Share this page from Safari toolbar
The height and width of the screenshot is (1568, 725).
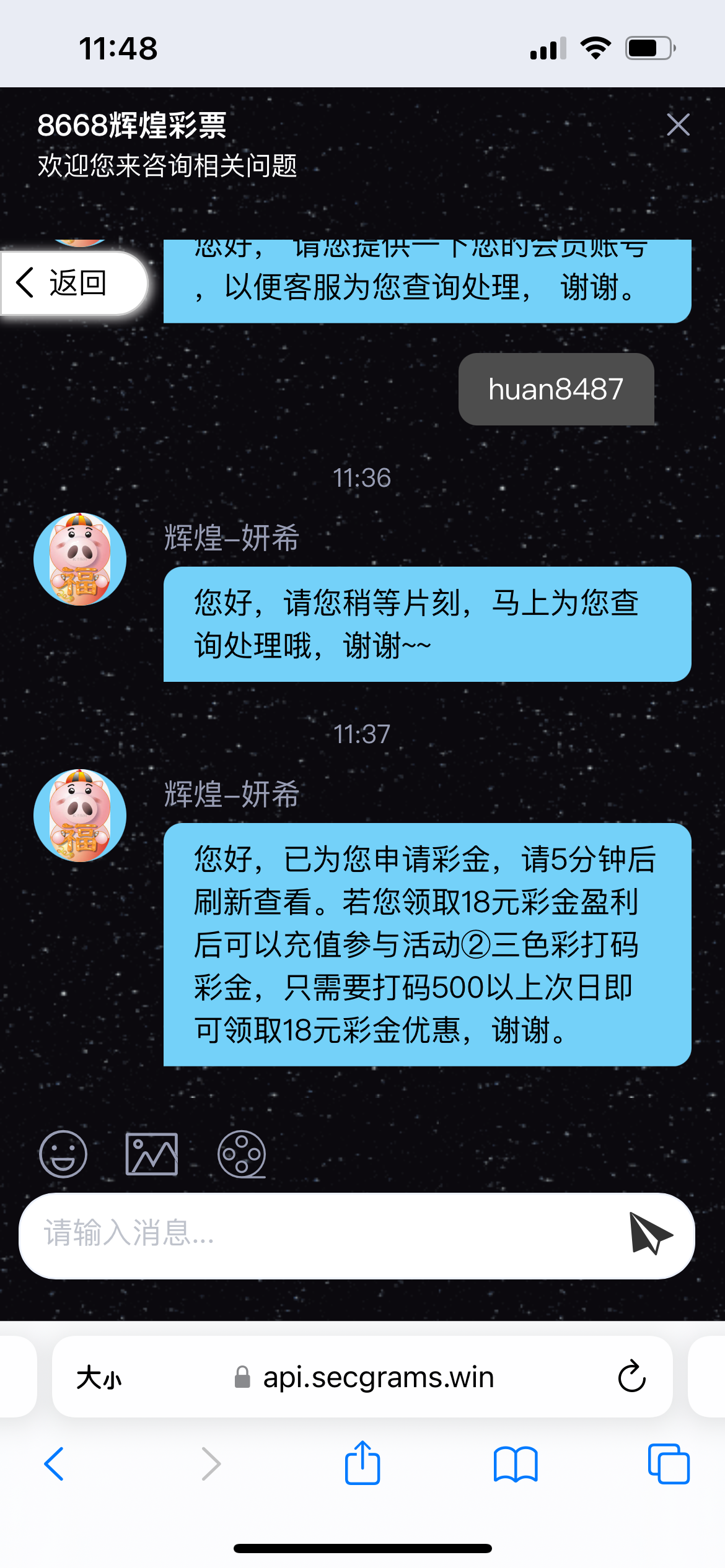pos(362,1463)
